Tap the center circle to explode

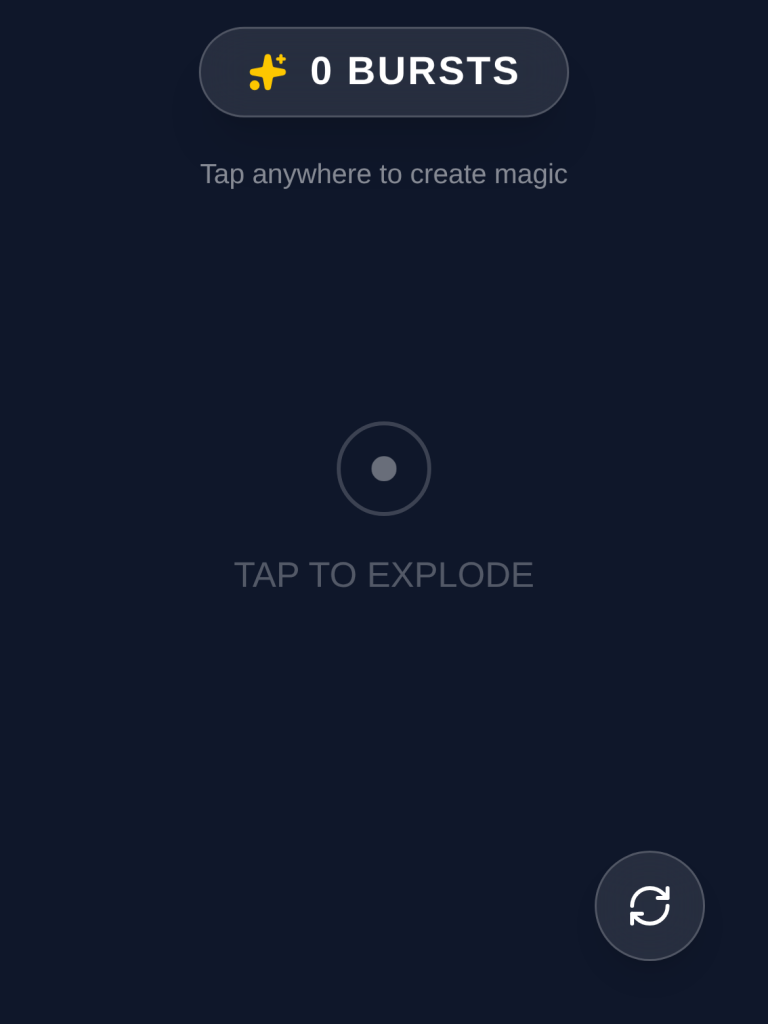(384, 468)
